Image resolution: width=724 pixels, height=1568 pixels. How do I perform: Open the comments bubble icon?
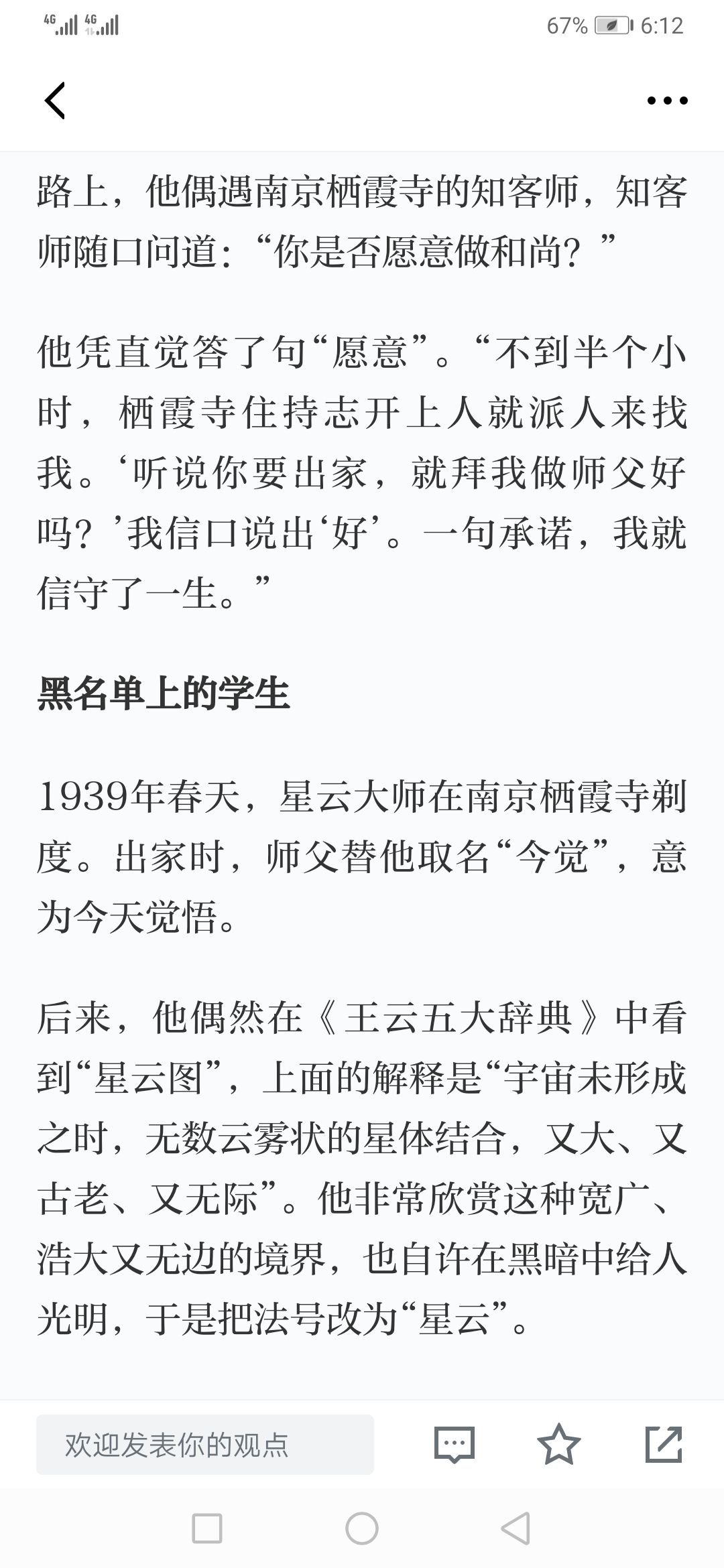pos(455,1444)
